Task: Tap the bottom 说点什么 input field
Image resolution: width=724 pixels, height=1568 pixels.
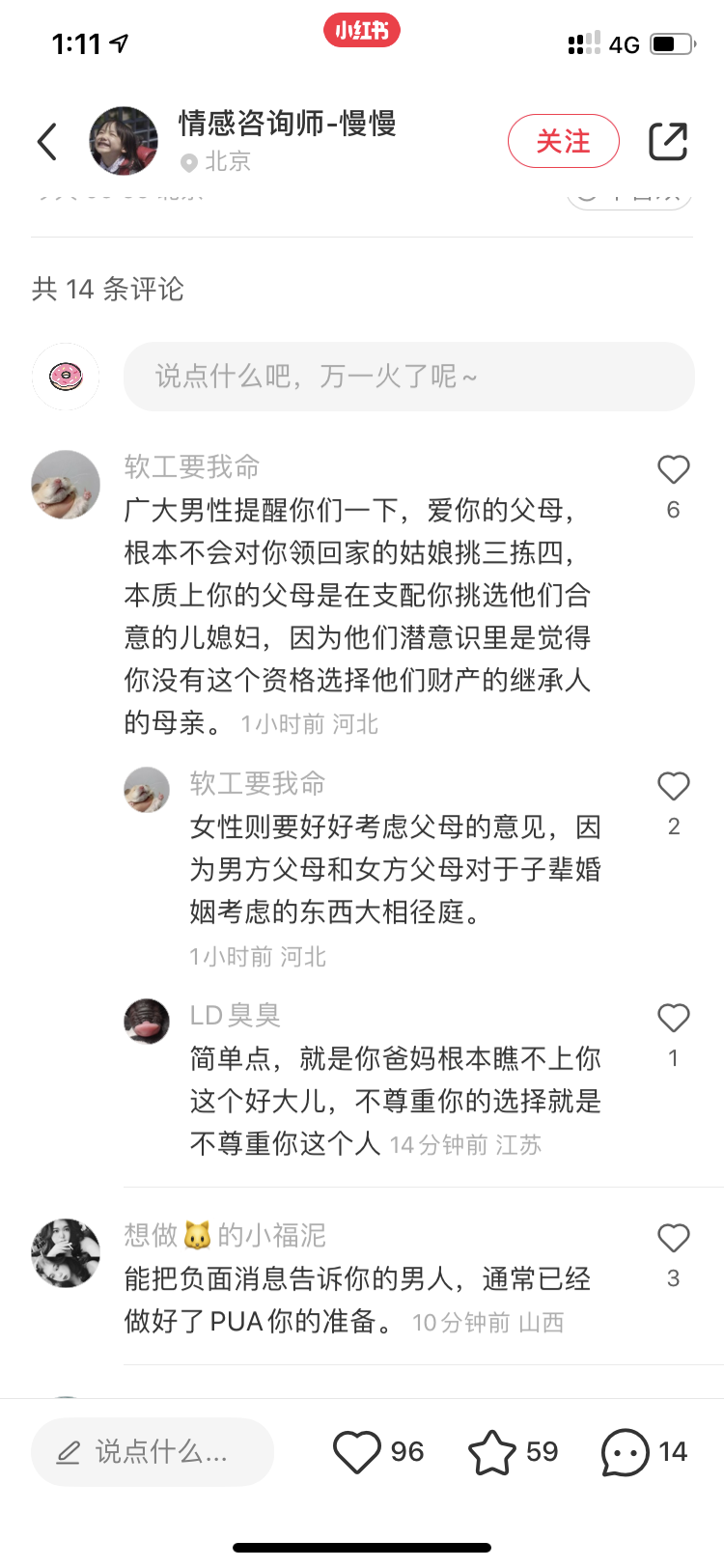Action: point(153,1451)
